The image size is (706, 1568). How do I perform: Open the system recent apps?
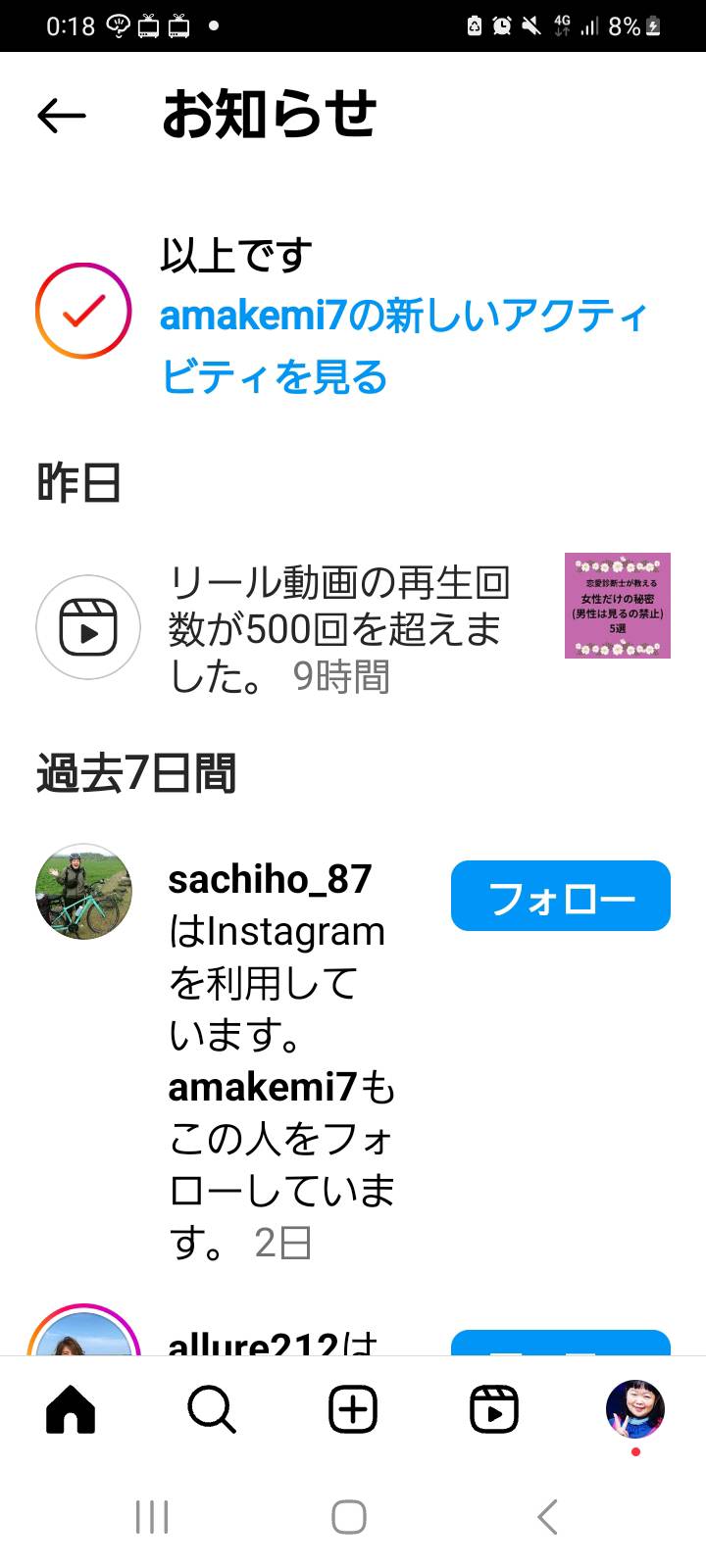[x=152, y=1517]
